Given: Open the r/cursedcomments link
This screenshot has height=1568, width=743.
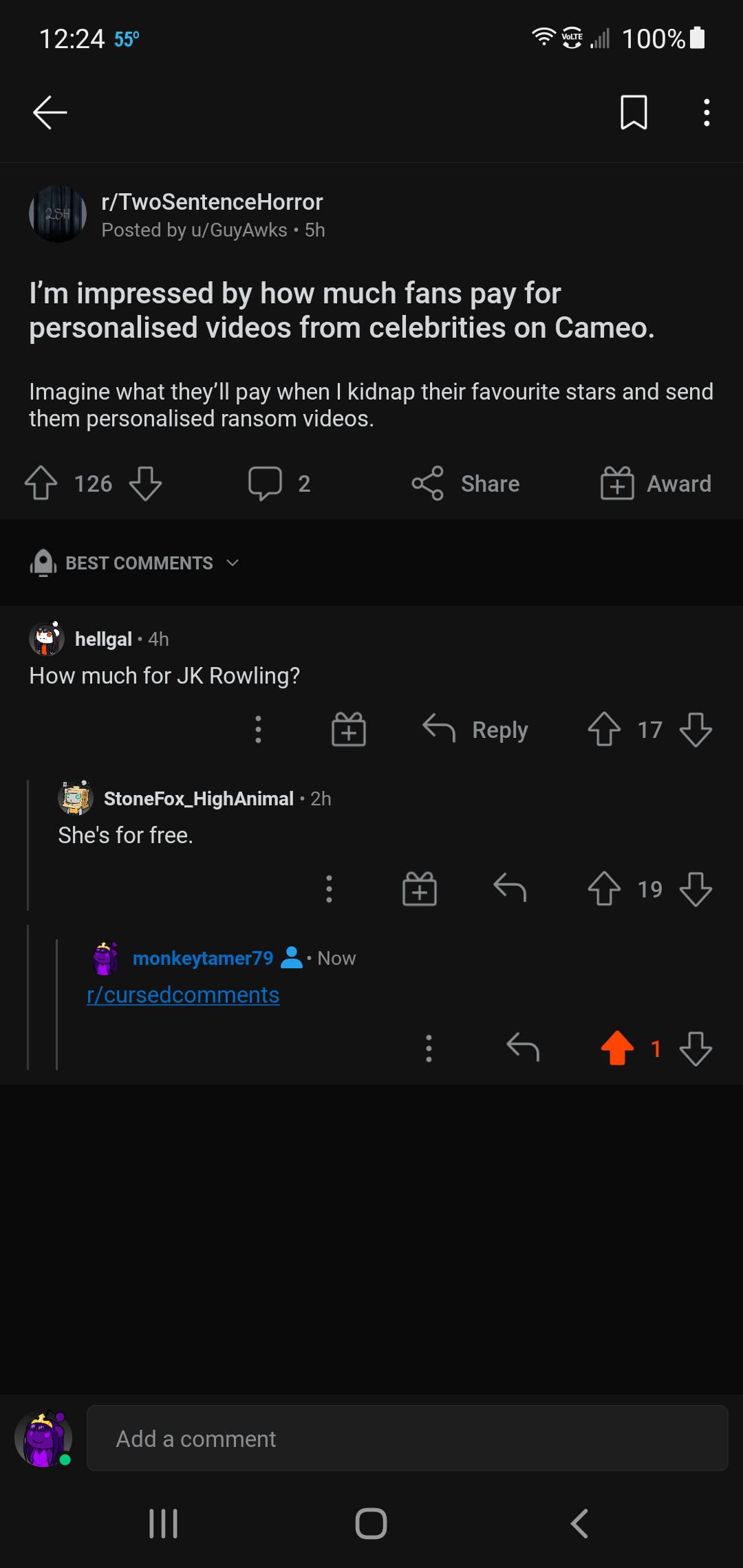Looking at the screenshot, I should click(183, 995).
